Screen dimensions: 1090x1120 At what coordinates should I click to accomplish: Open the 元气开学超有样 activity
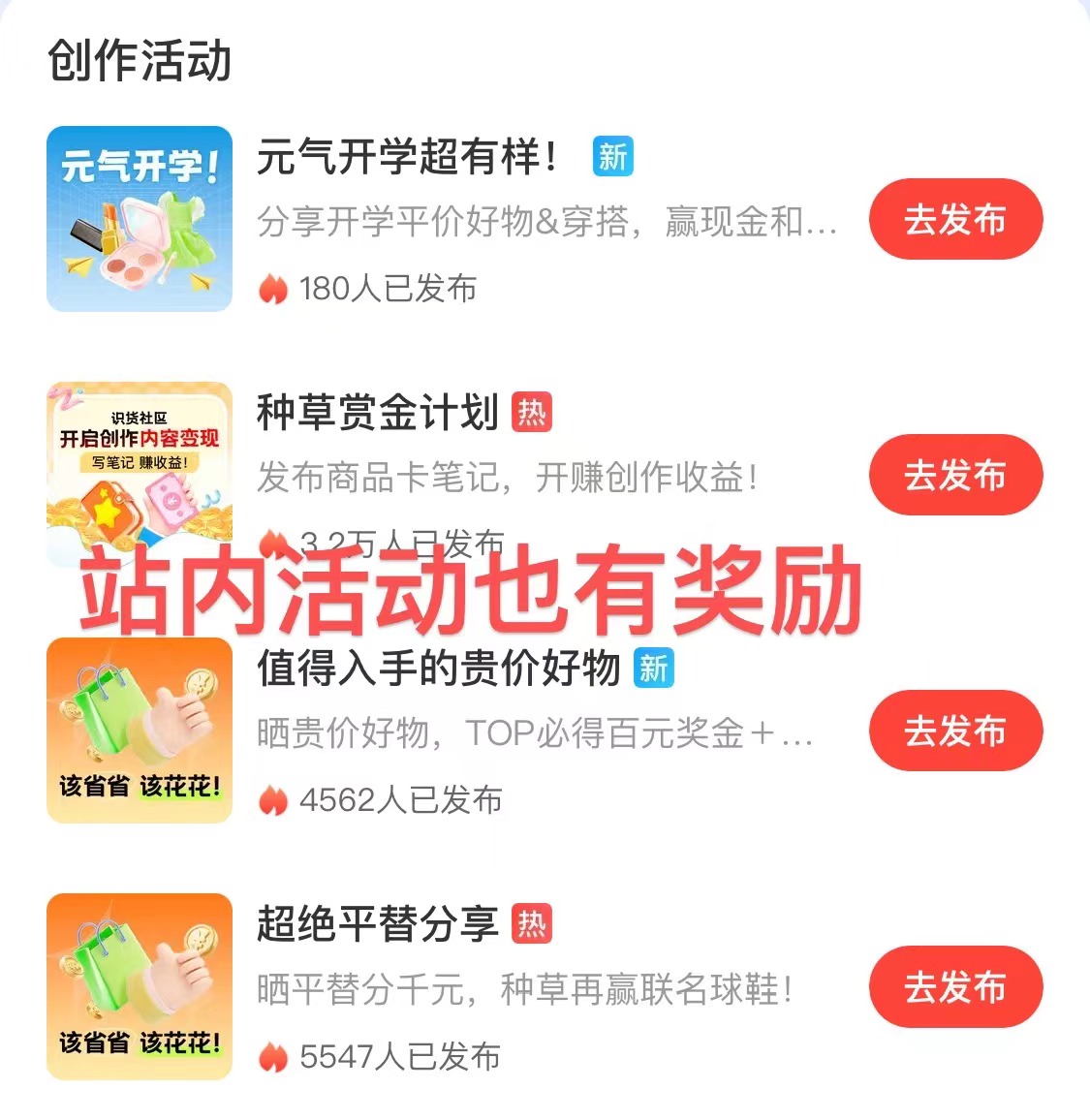(407, 158)
